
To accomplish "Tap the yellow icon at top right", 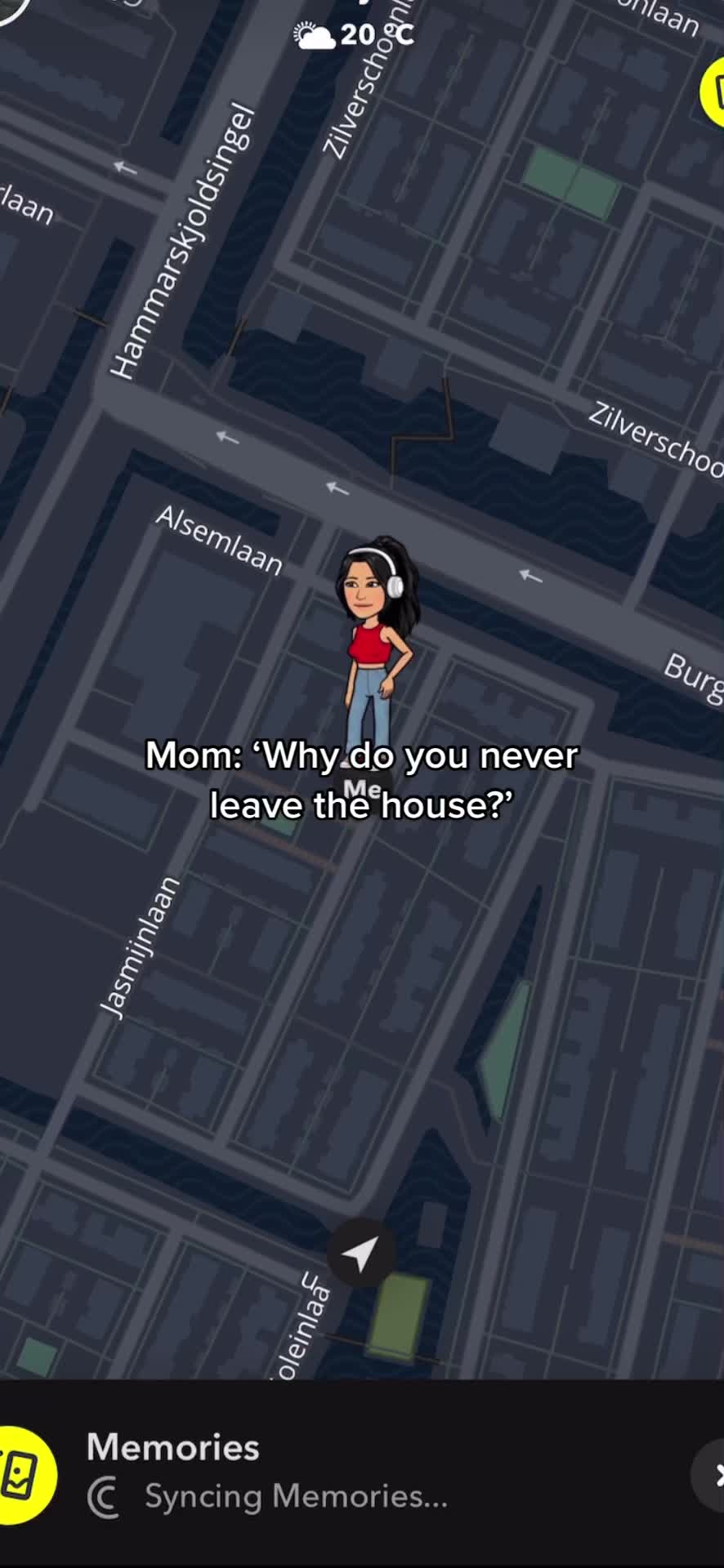I will (713, 91).
